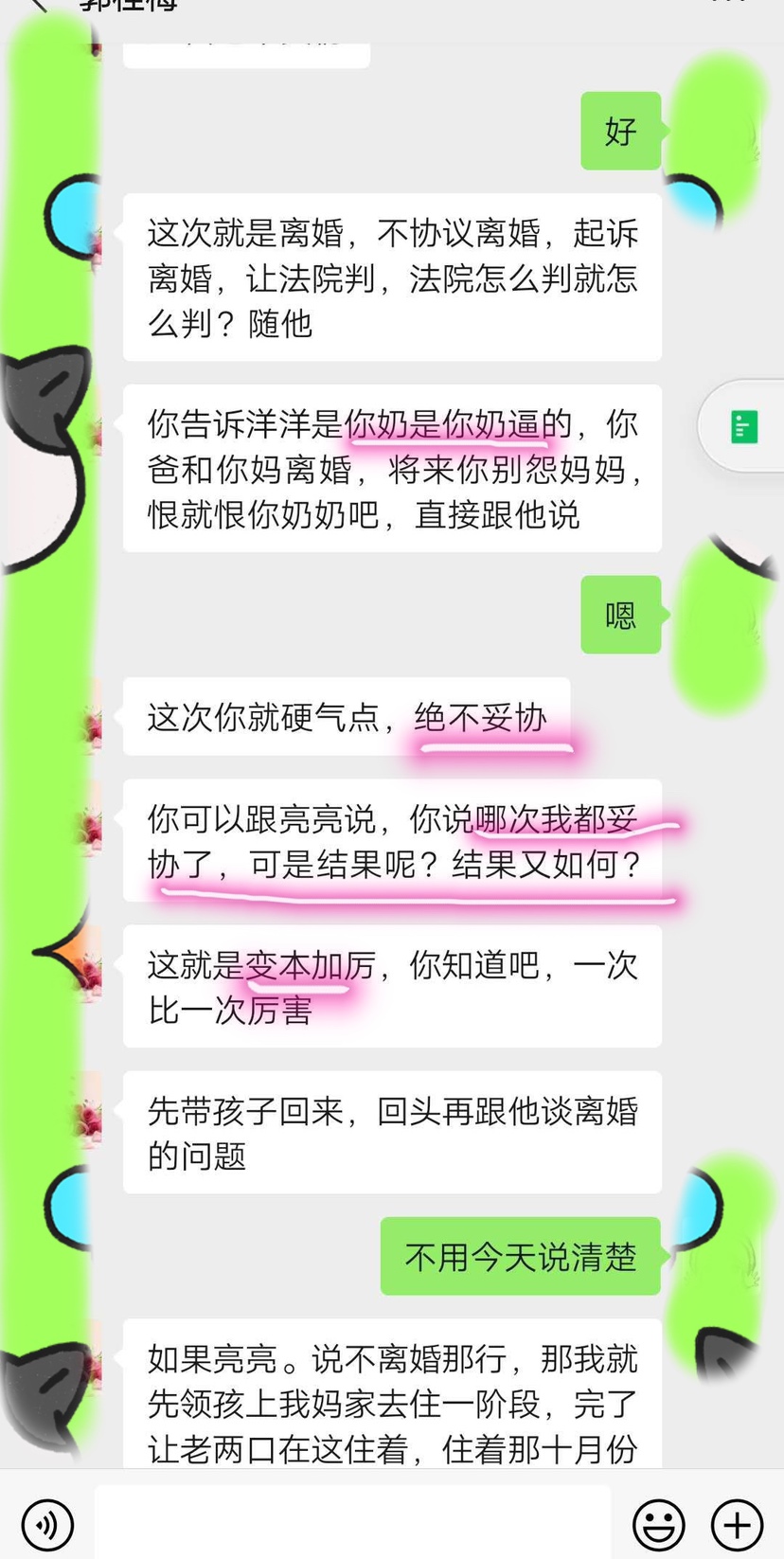Screen dimensions: 784x1559
Task: Open the emoji sticker panel
Action: click(658, 1525)
